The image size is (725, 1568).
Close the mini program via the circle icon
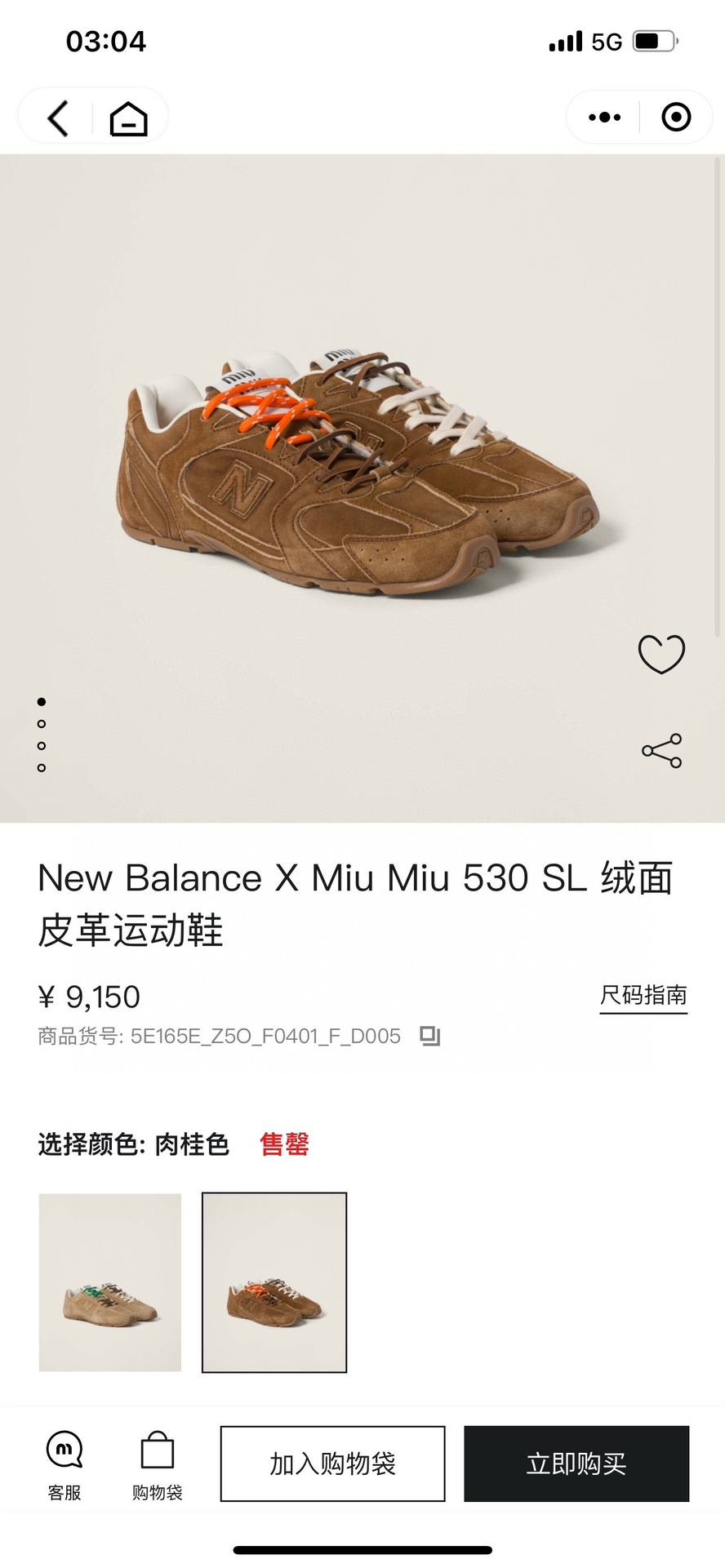click(676, 118)
